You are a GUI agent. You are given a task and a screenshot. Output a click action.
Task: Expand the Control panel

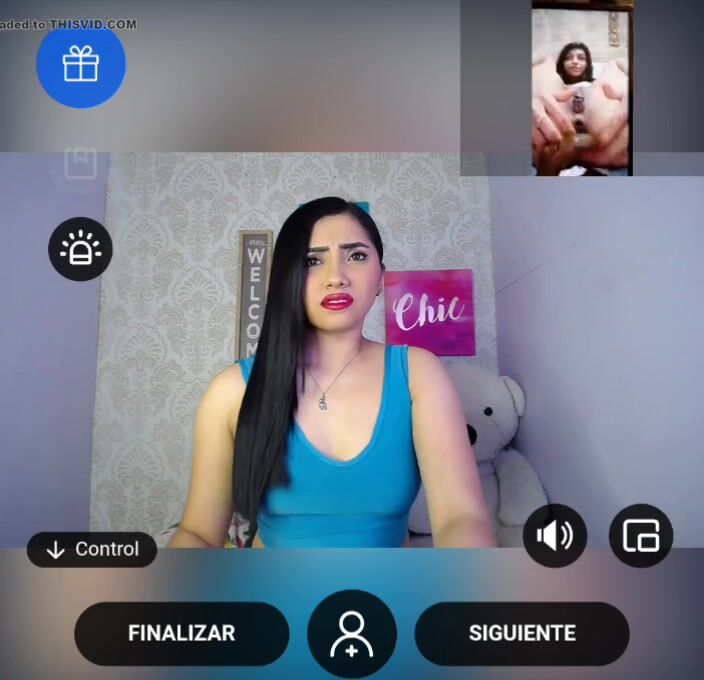92,549
